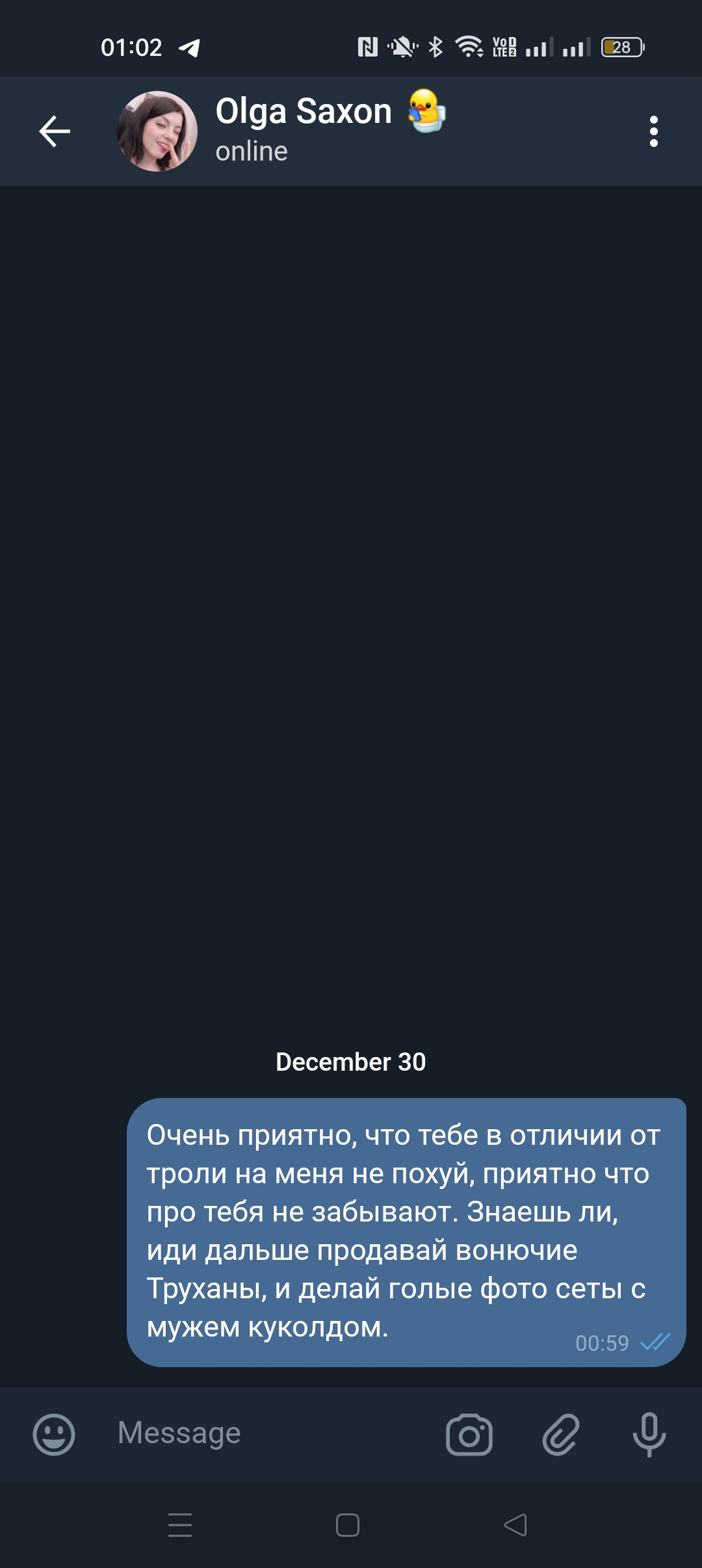Viewport: 702px width, 1568px height.
Task: Go back to the chat list
Action: 55,131
